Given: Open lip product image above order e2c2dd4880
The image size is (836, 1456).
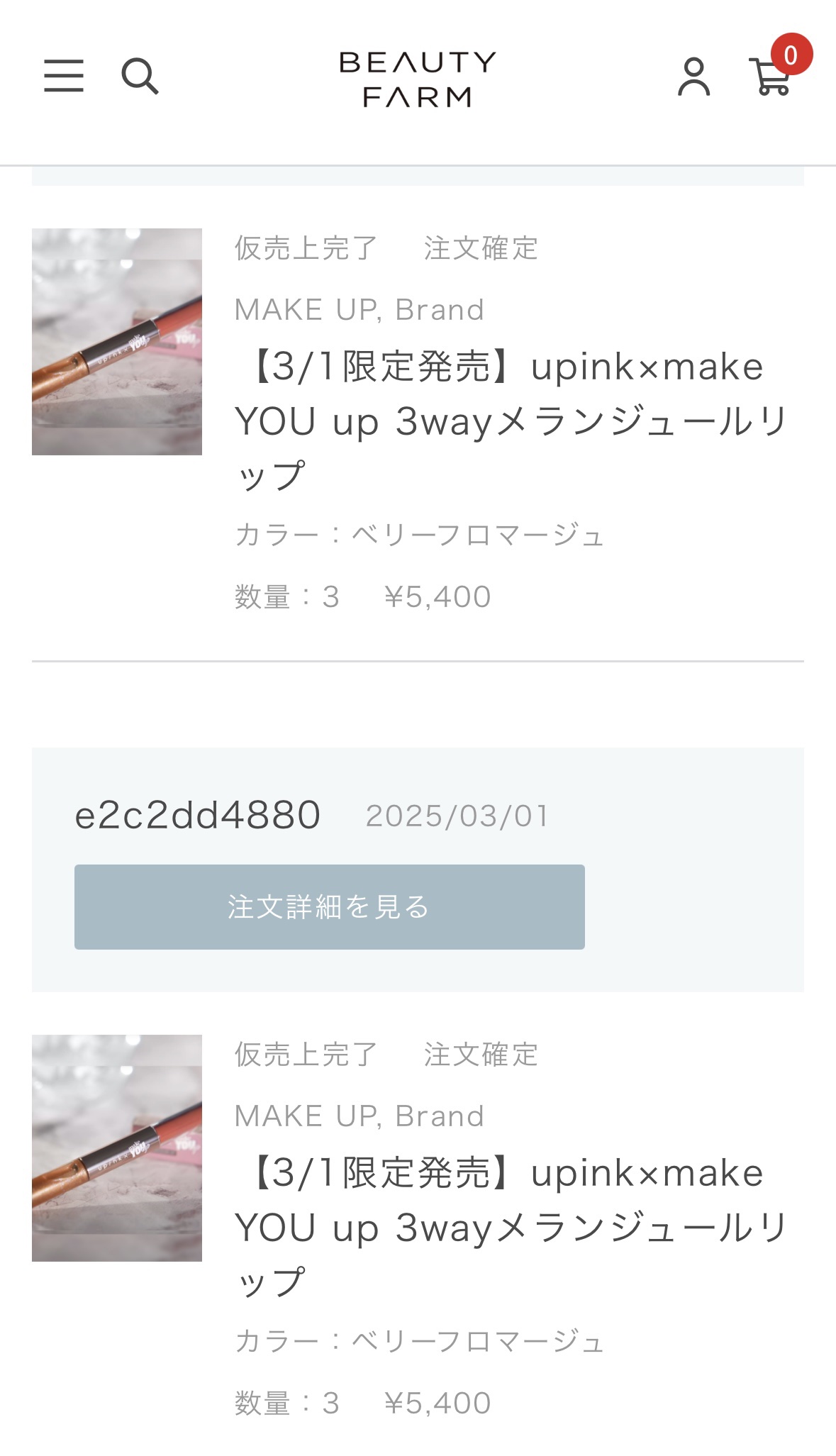Looking at the screenshot, I should pyautogui.click(x=117, y=342).
